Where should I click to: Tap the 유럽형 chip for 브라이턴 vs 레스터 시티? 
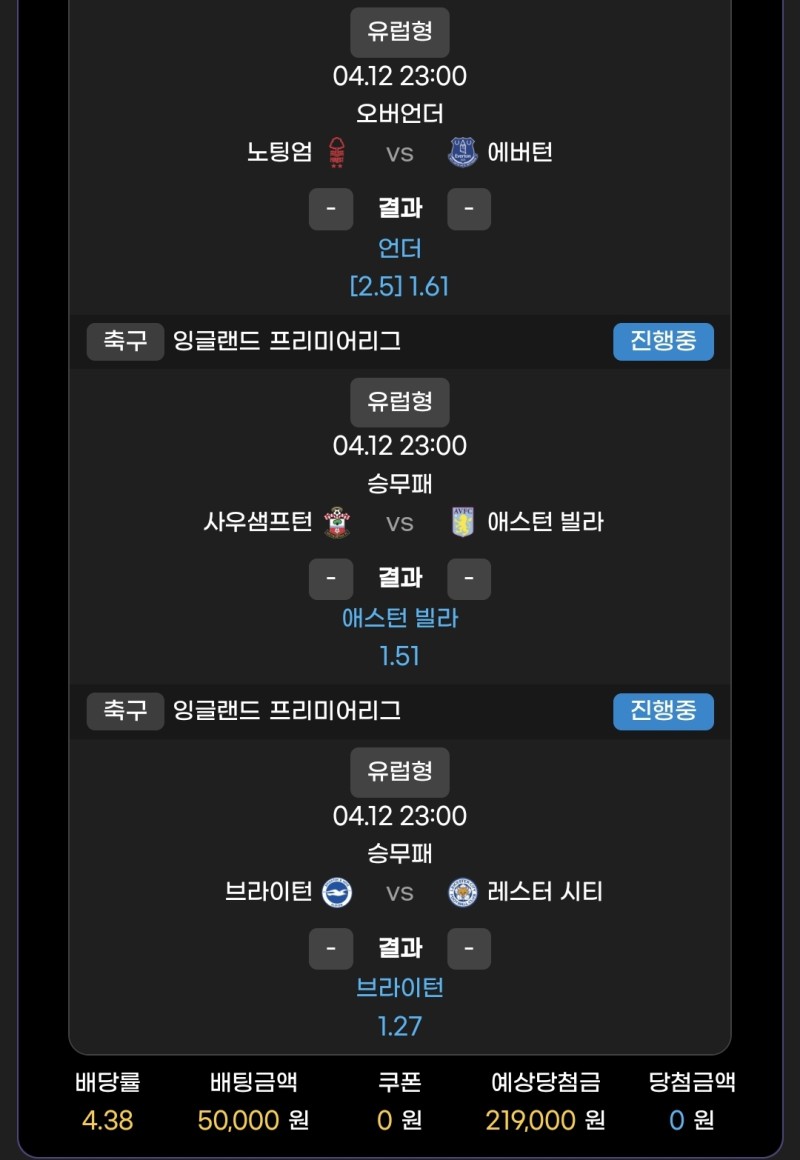[x=399, y=772]
